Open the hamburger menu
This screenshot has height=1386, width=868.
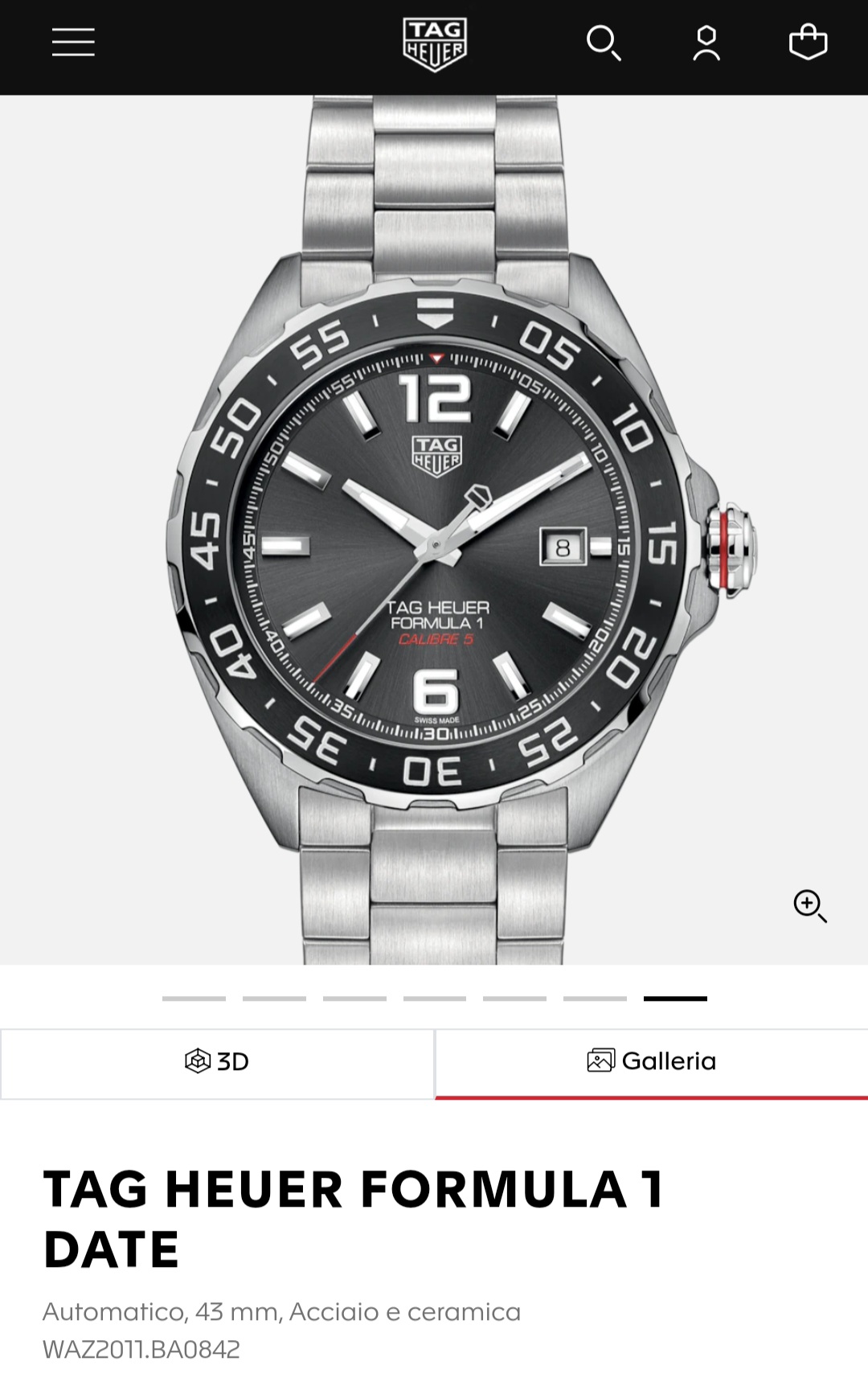point(73,42)
